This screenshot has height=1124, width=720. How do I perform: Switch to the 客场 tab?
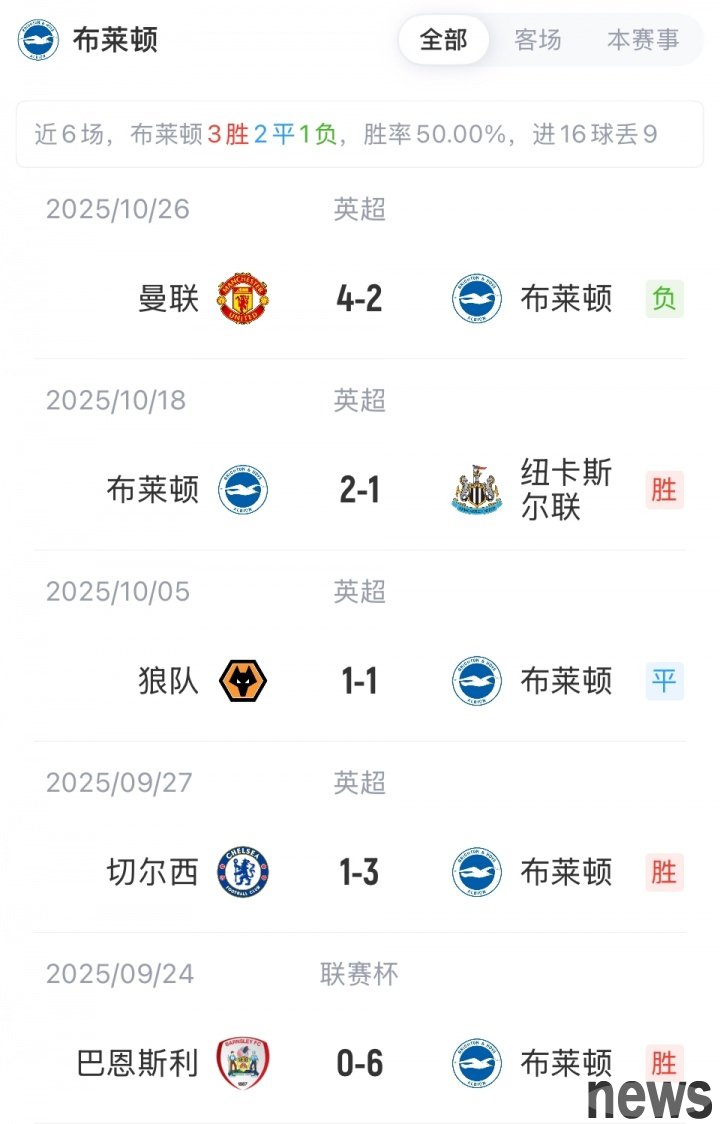pyautogui.click(x=538, y=40)
